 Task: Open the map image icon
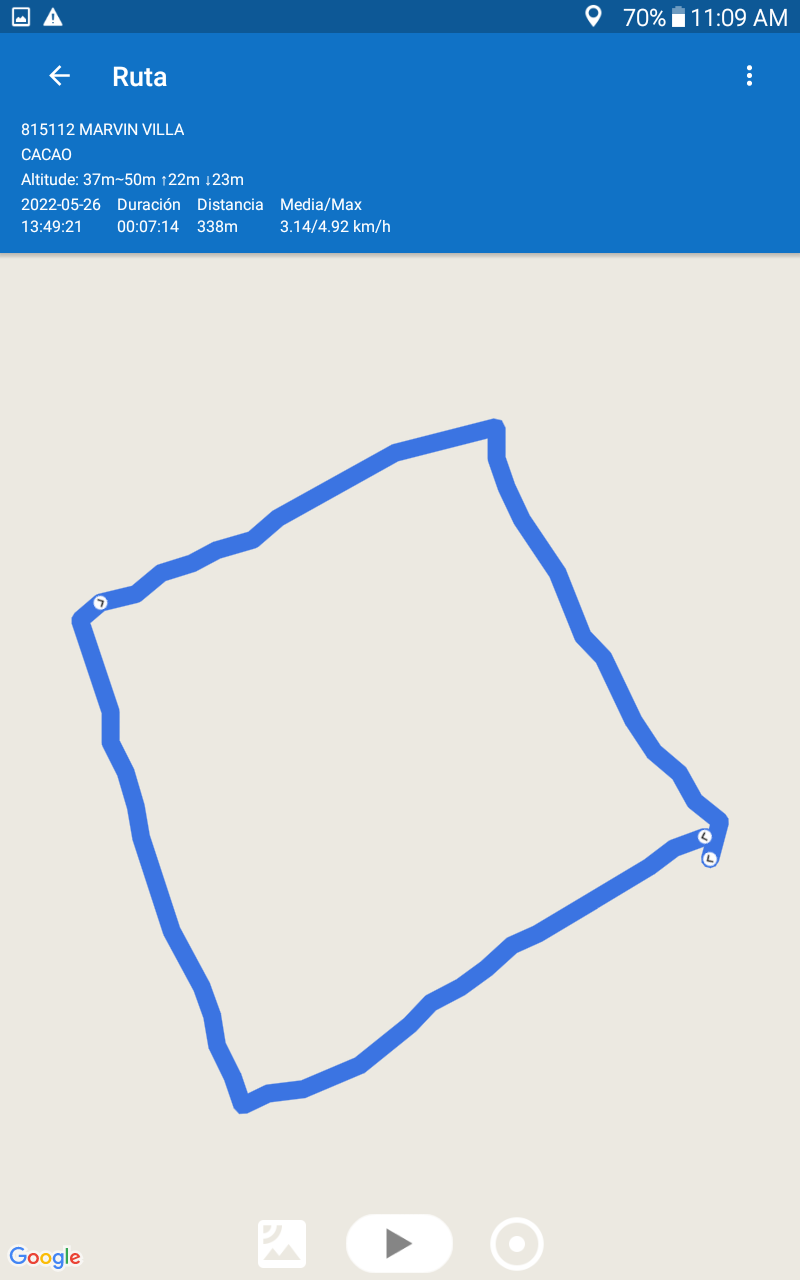pos(282,1244)
